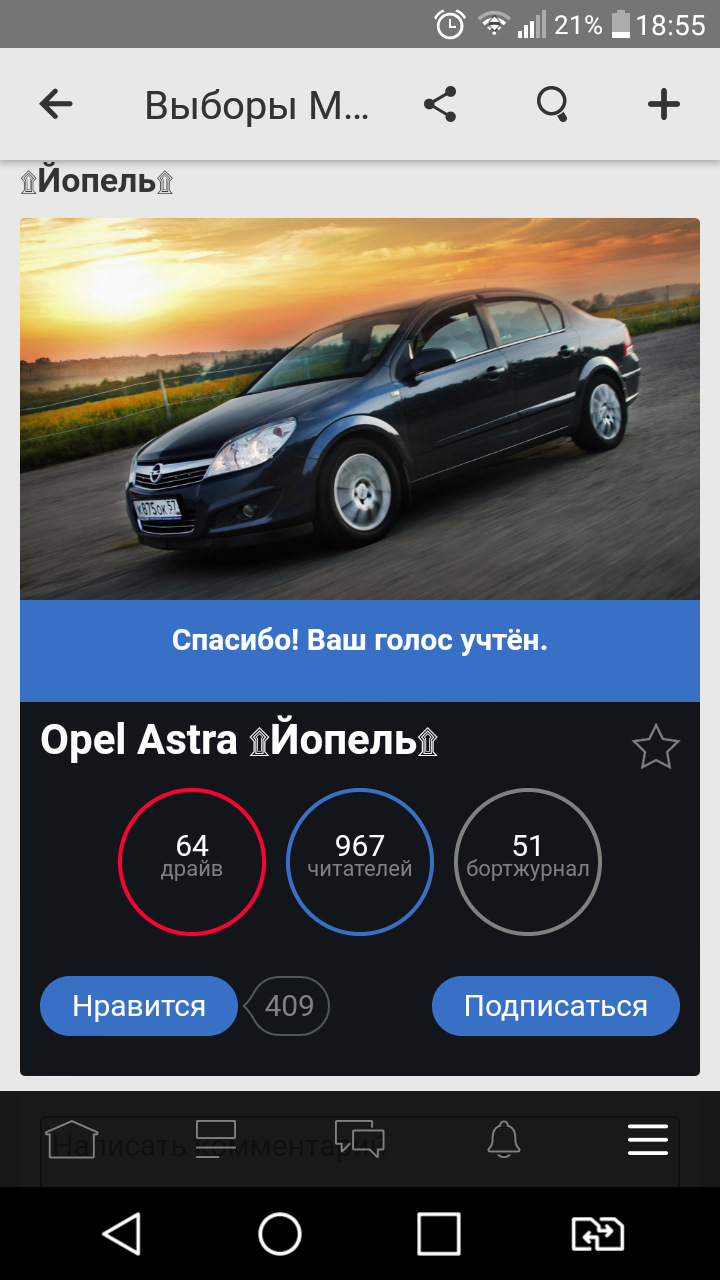The width and height of the screenshot is (720, 1280).
Task: Tap the system home button
Action: [280, 1234]
